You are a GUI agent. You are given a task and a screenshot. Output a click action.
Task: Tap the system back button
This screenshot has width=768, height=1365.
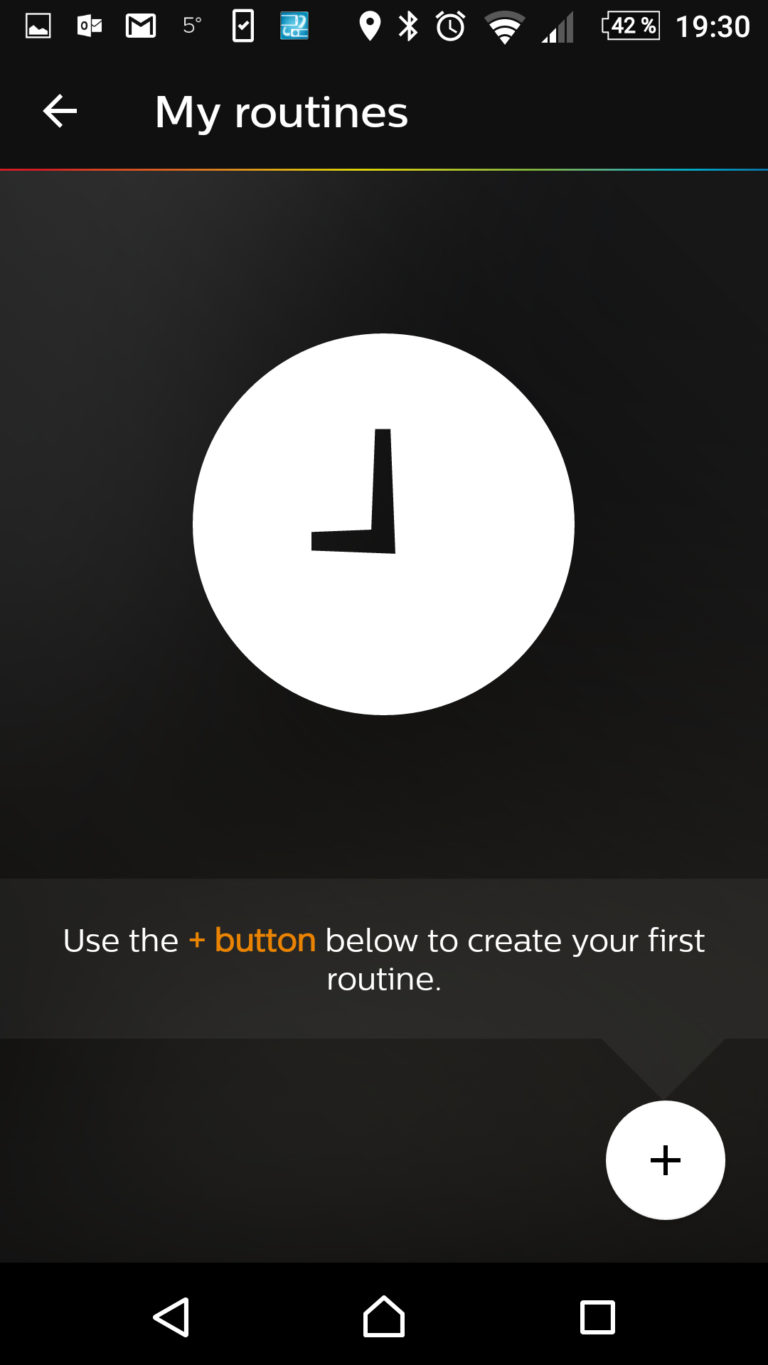point(171,1317)
